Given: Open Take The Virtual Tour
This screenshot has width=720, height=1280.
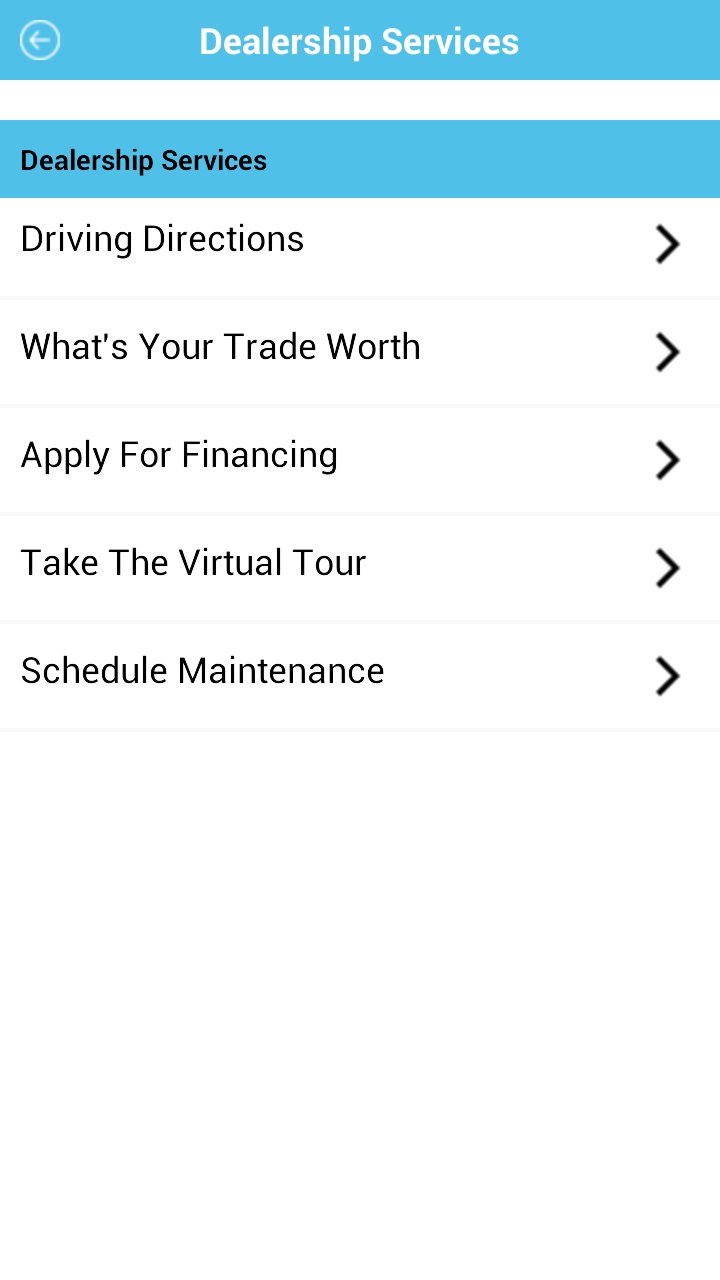Looking at the screenshot, I should click(x=360, y=569).
